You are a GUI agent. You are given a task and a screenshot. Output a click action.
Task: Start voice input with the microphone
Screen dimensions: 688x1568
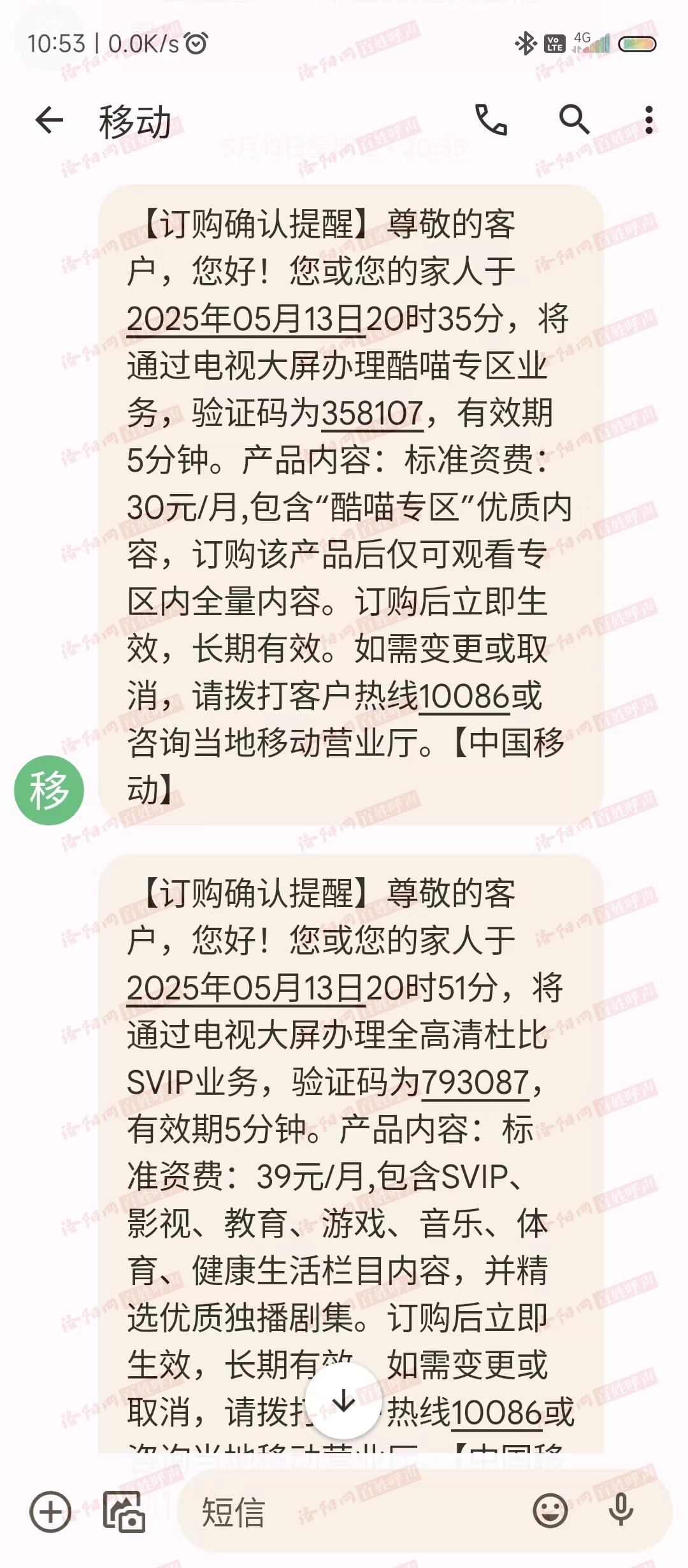pyautogui.click(x=620, y=1511)
